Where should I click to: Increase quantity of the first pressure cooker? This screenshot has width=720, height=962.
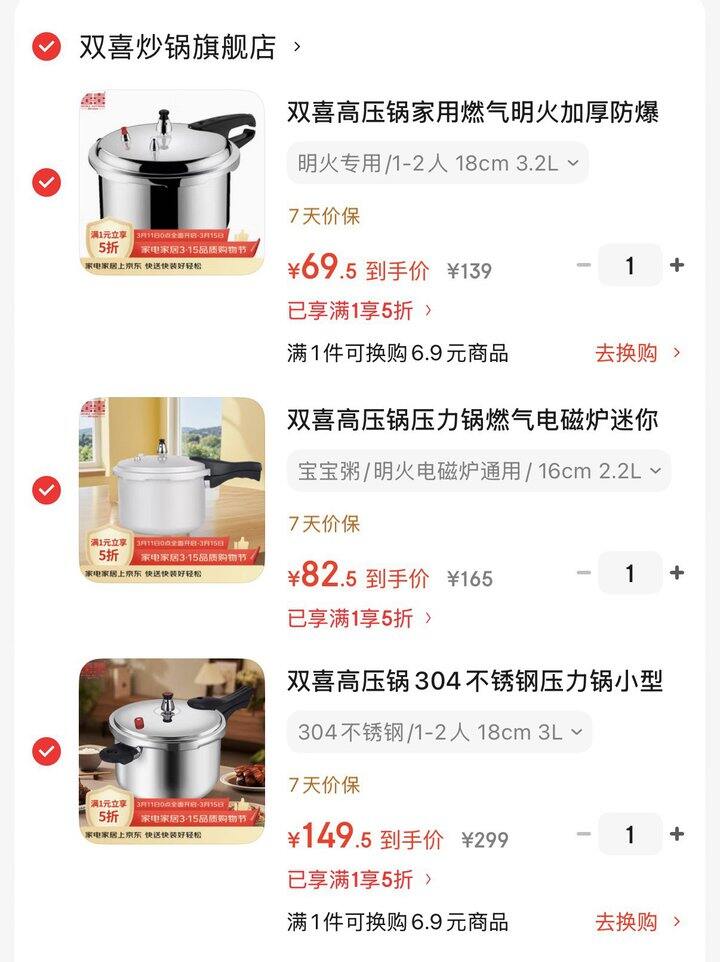pos(677,266)
